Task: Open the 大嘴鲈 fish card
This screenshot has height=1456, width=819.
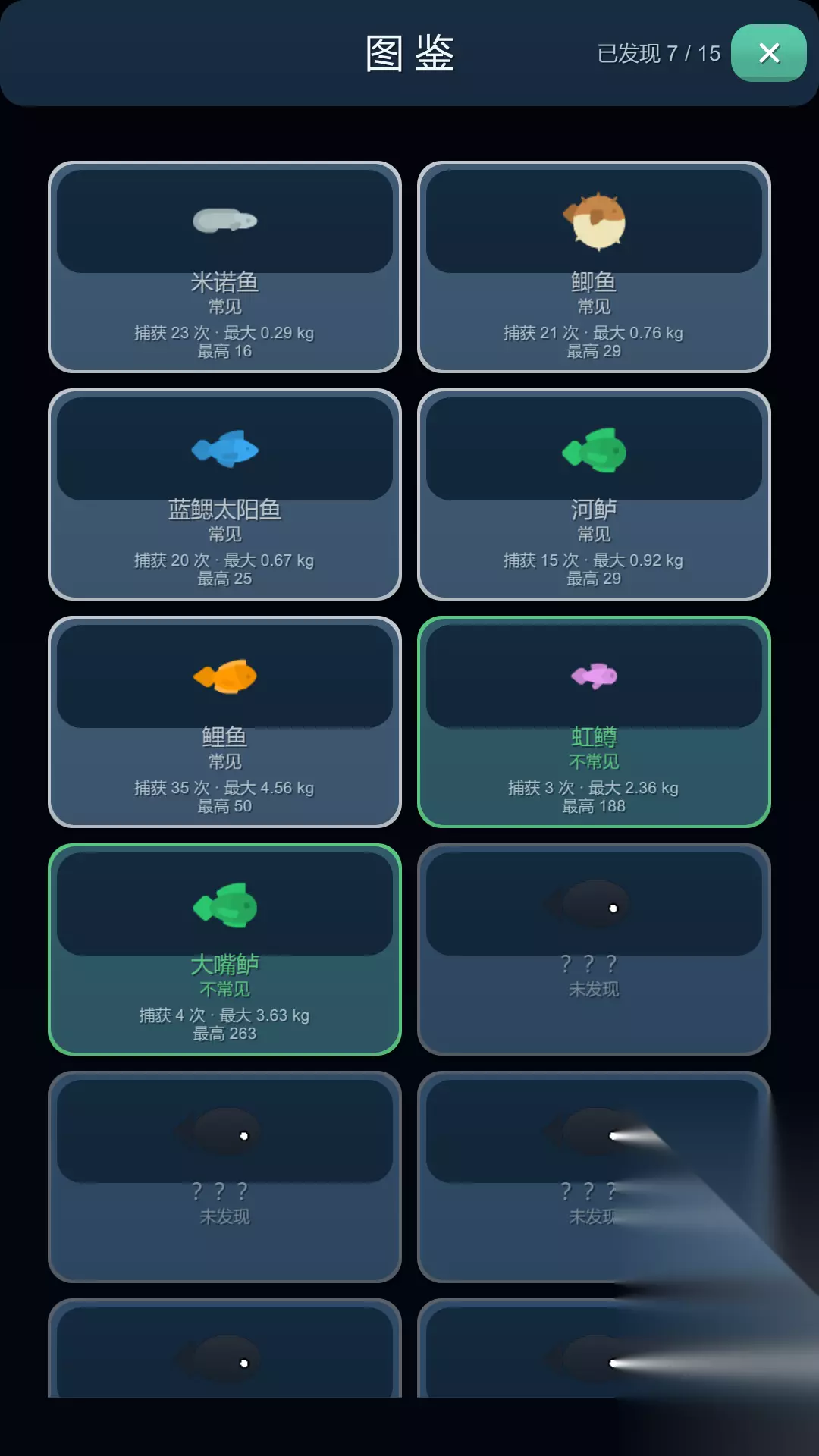Action: [x=224, y=949]
